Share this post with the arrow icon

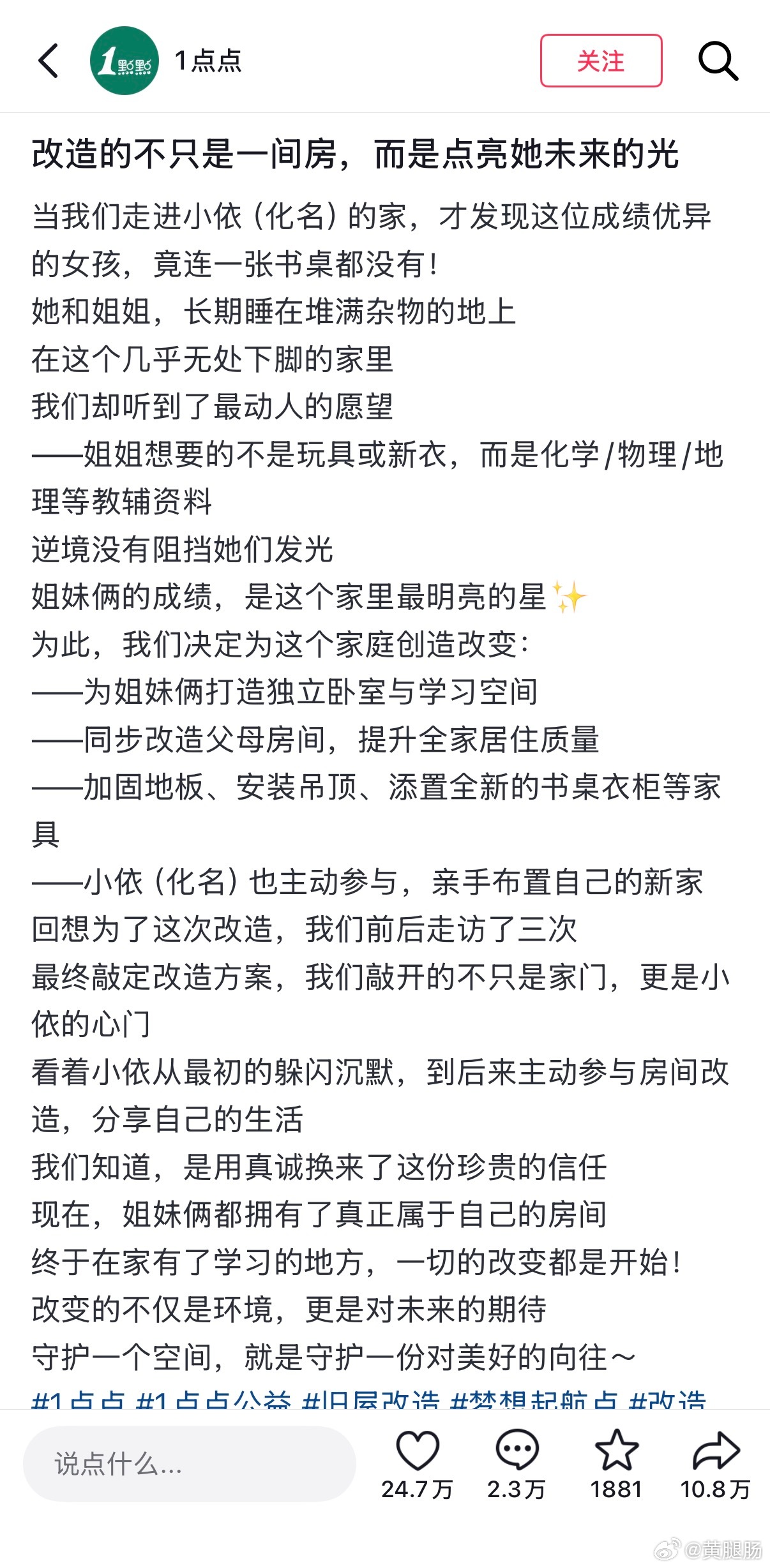point(716,1451)
